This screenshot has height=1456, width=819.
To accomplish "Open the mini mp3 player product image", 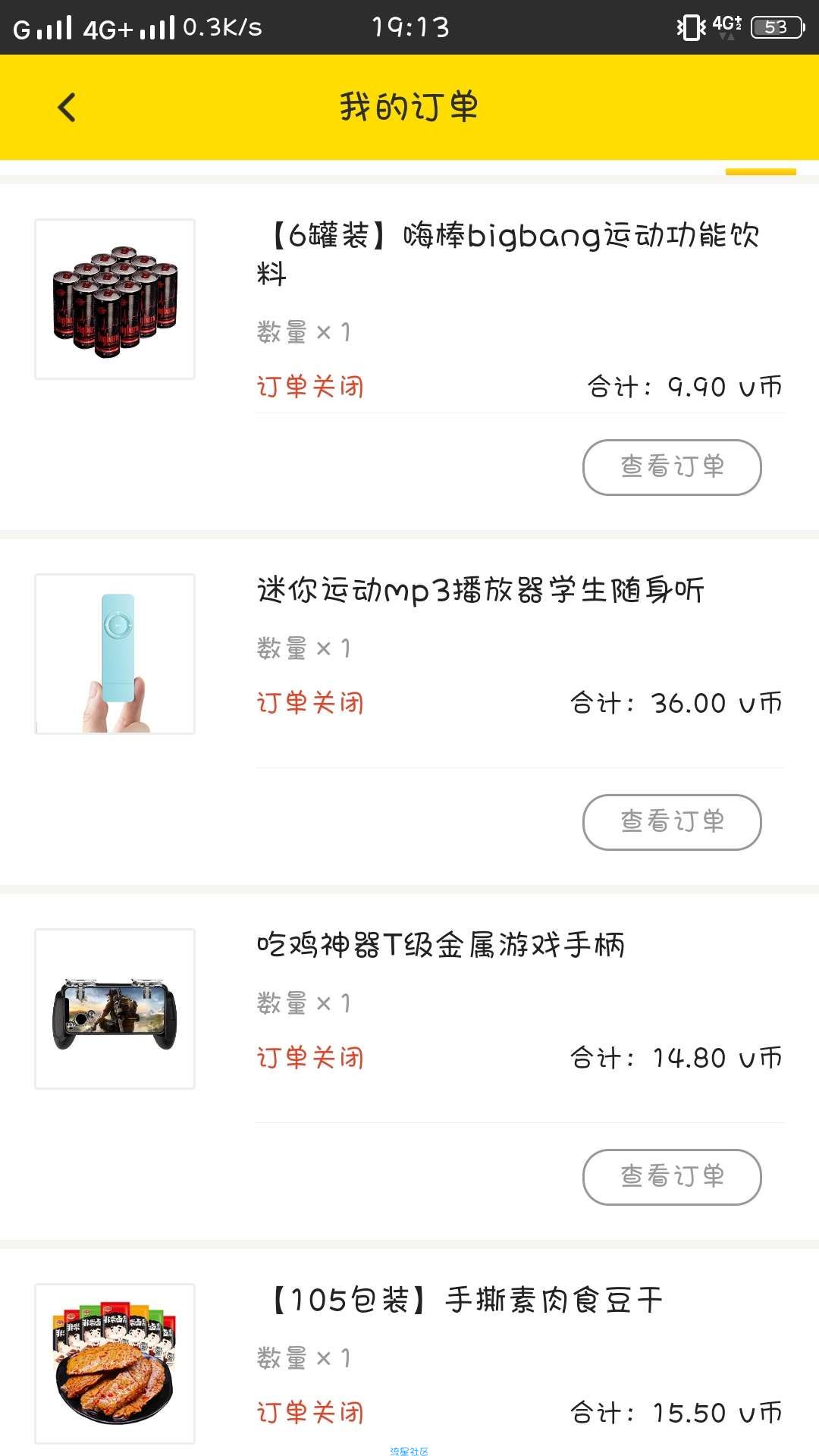I will tap(115, 654).
